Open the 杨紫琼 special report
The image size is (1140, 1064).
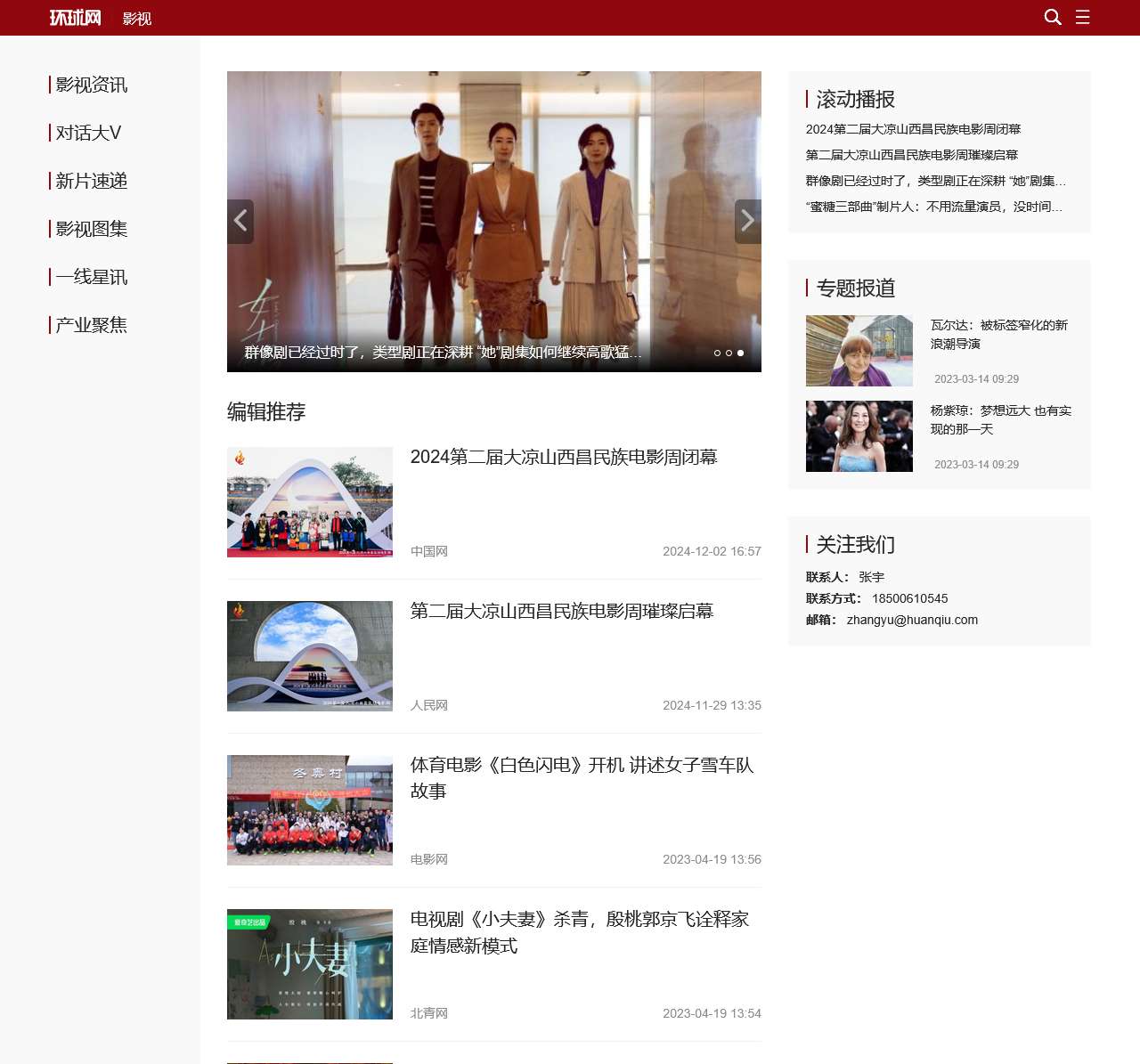pos(1000,419)
